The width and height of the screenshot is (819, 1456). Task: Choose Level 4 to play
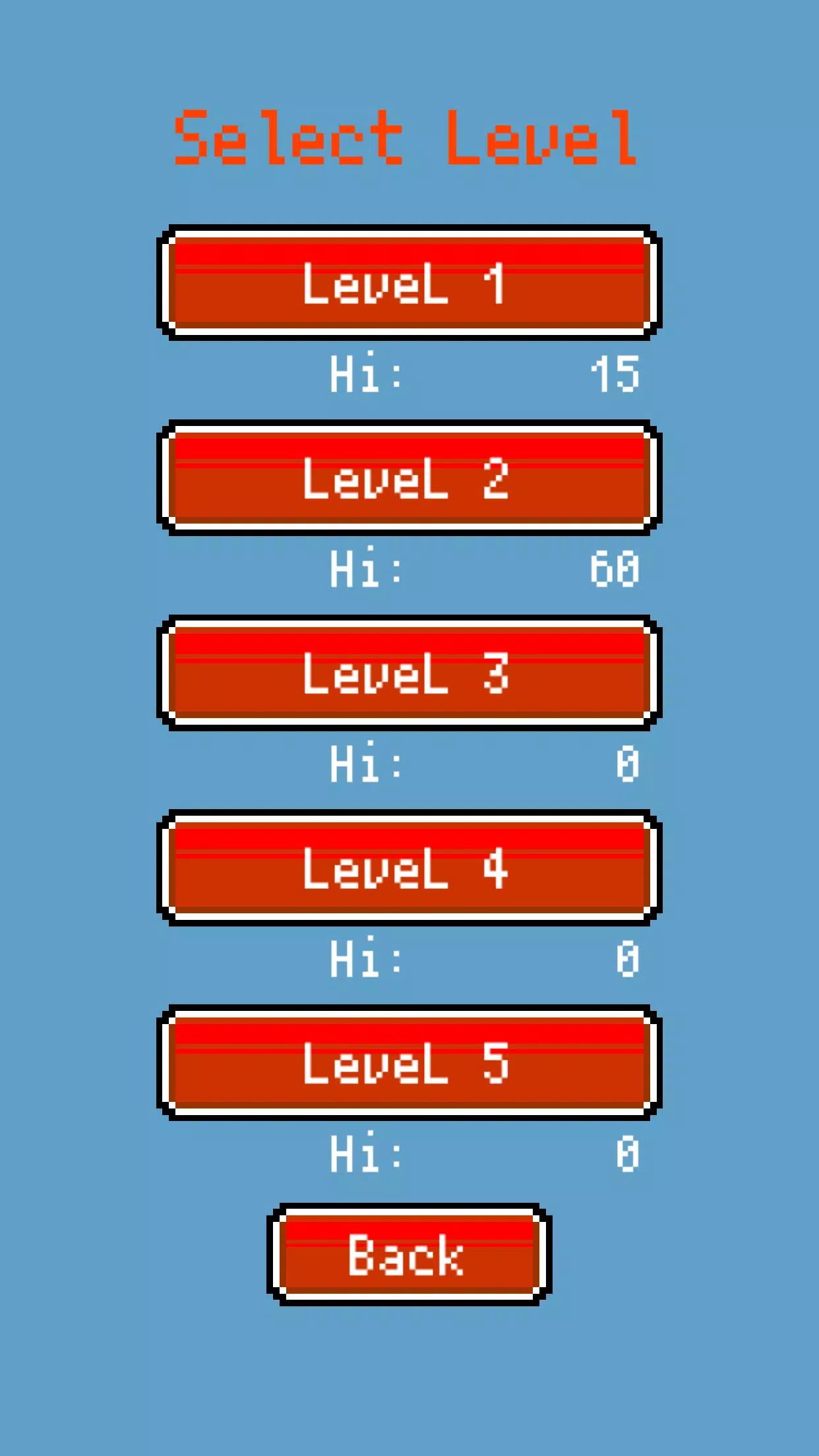click(409, 868)
